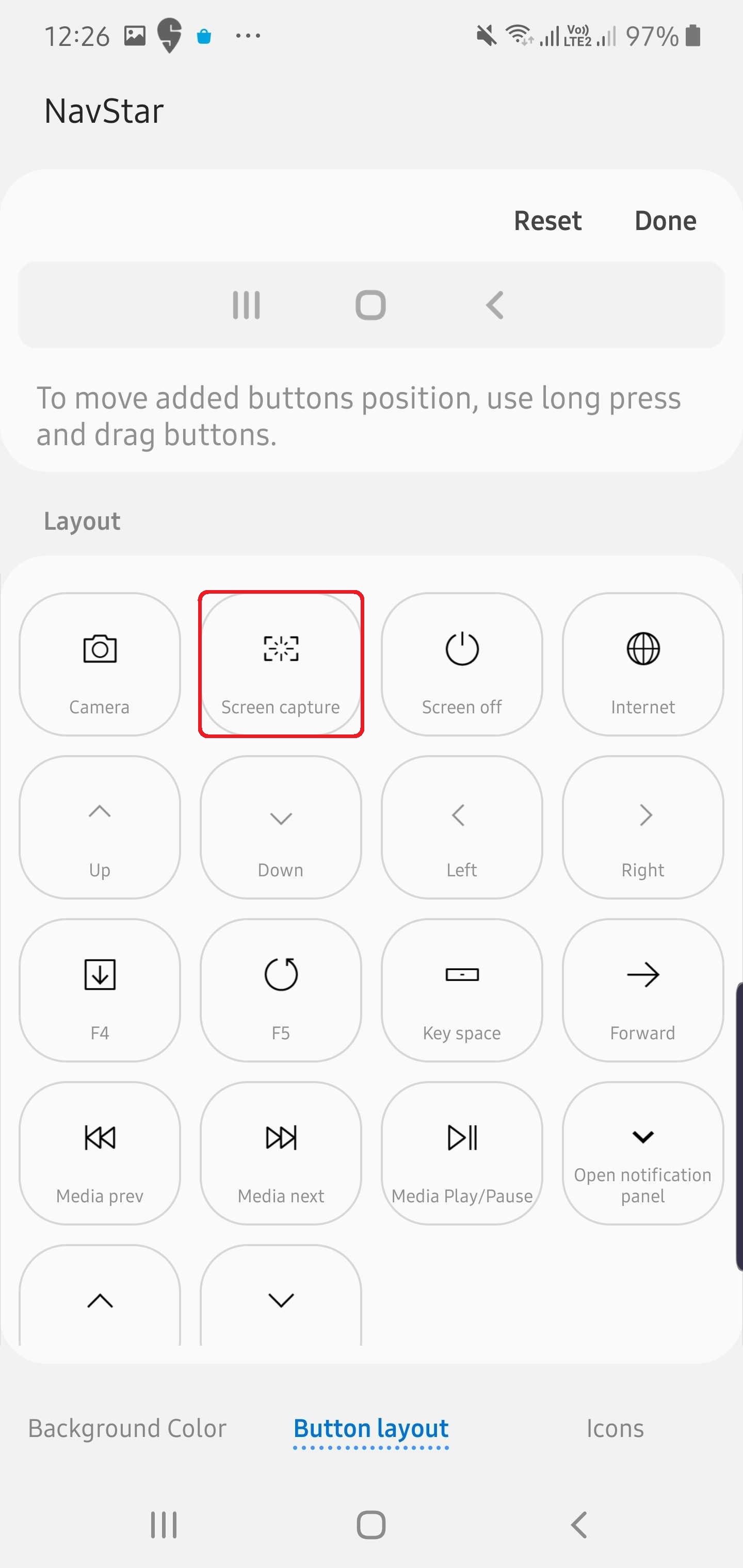Add the Media Play/Pause button

[462, 1153]
